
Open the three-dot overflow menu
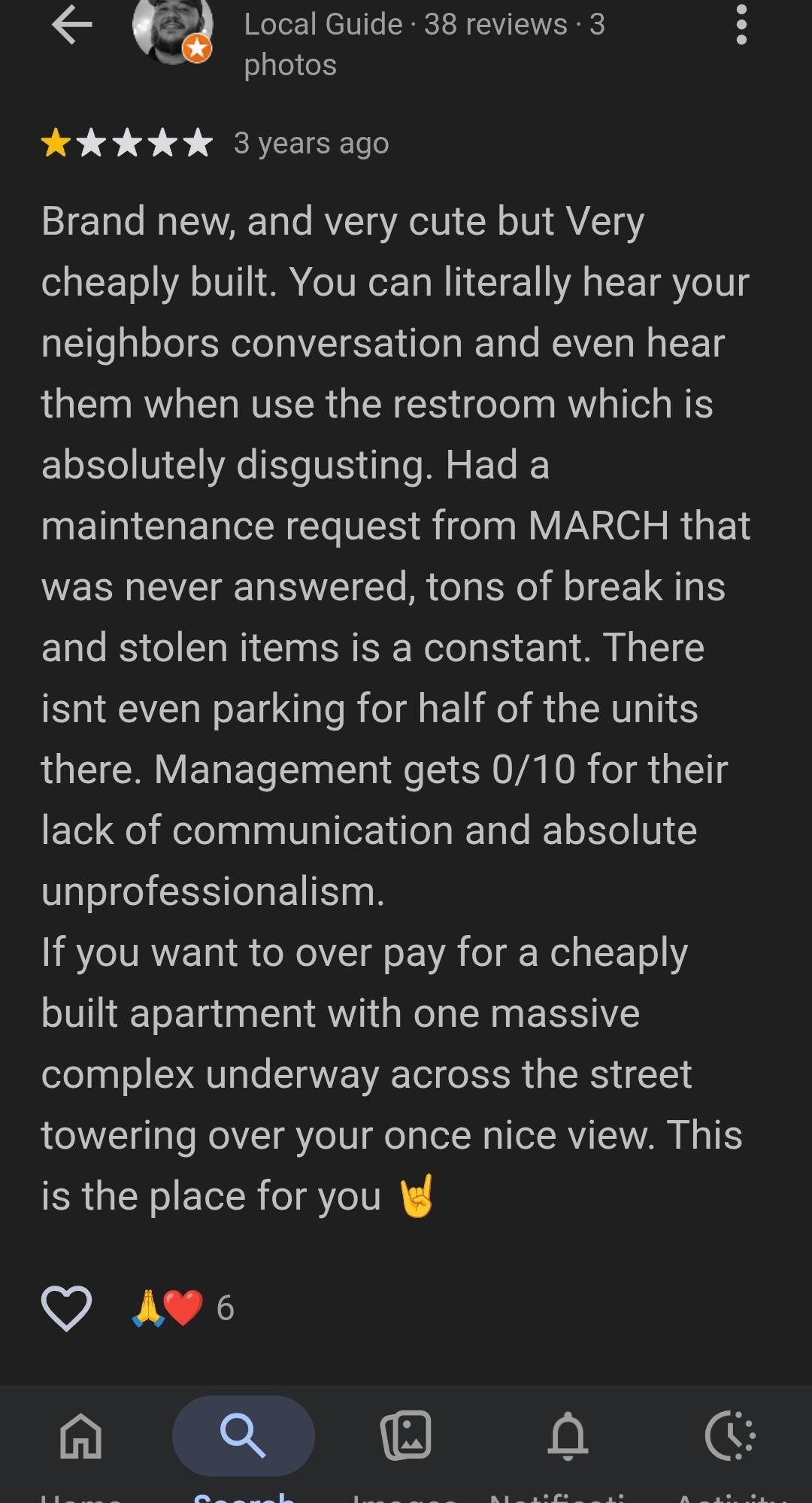pos(741,26)
